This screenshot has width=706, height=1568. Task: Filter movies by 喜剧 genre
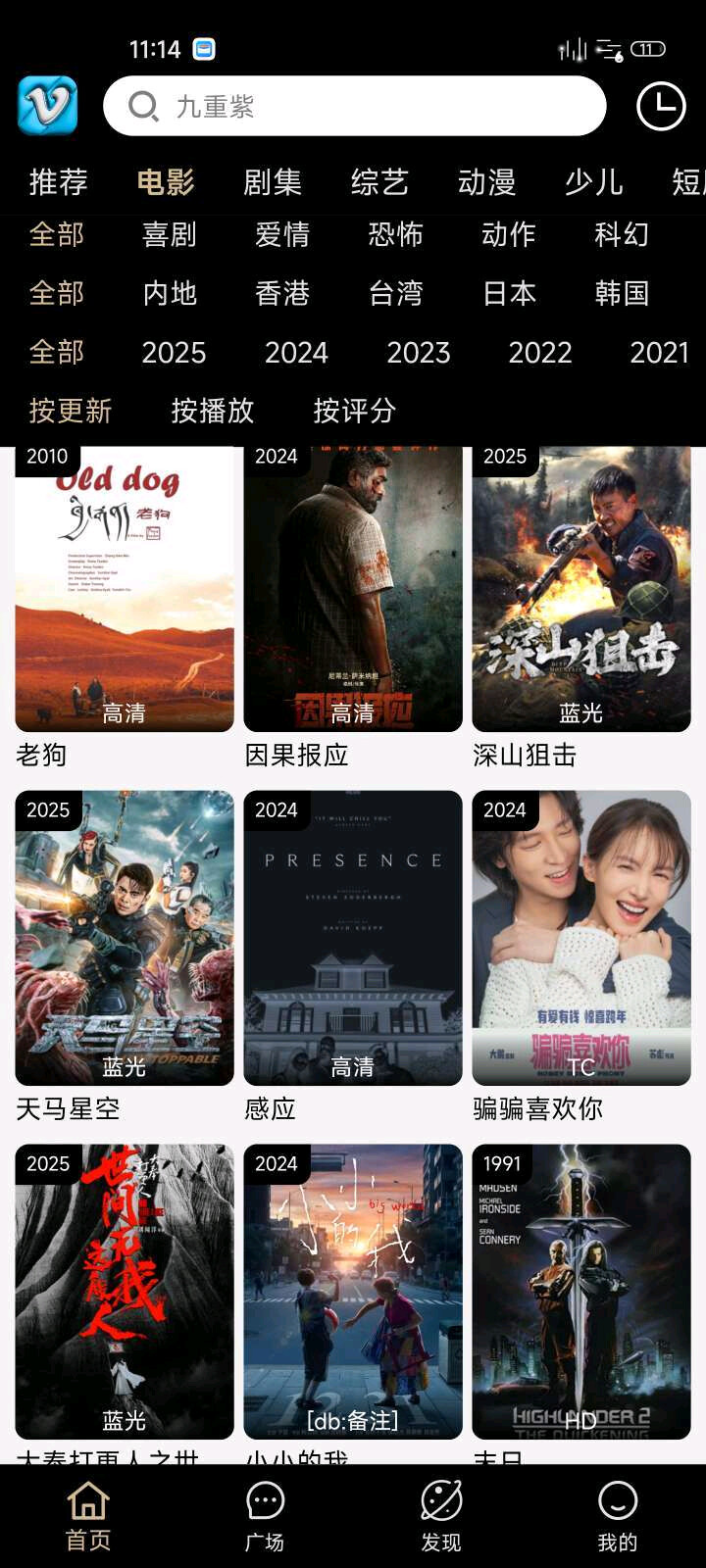click(170, 235)
